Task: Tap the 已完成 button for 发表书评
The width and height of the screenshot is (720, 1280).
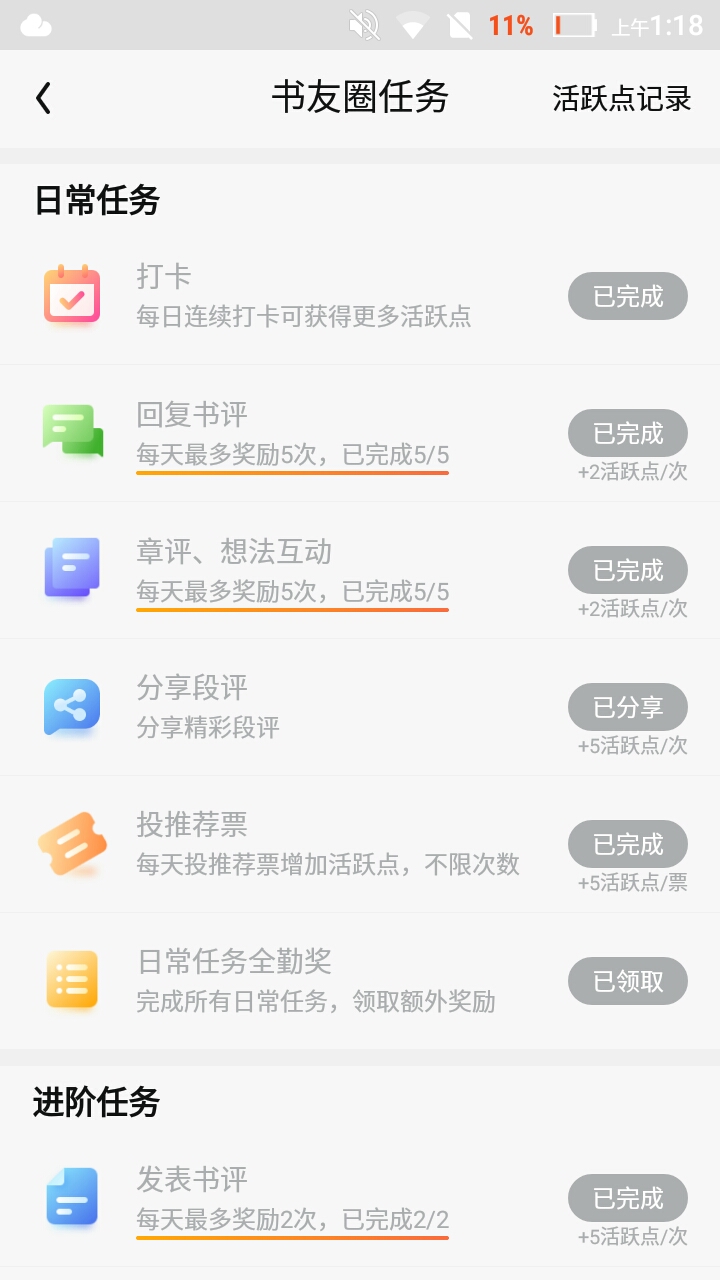Action: click(x=628, y=1198)
